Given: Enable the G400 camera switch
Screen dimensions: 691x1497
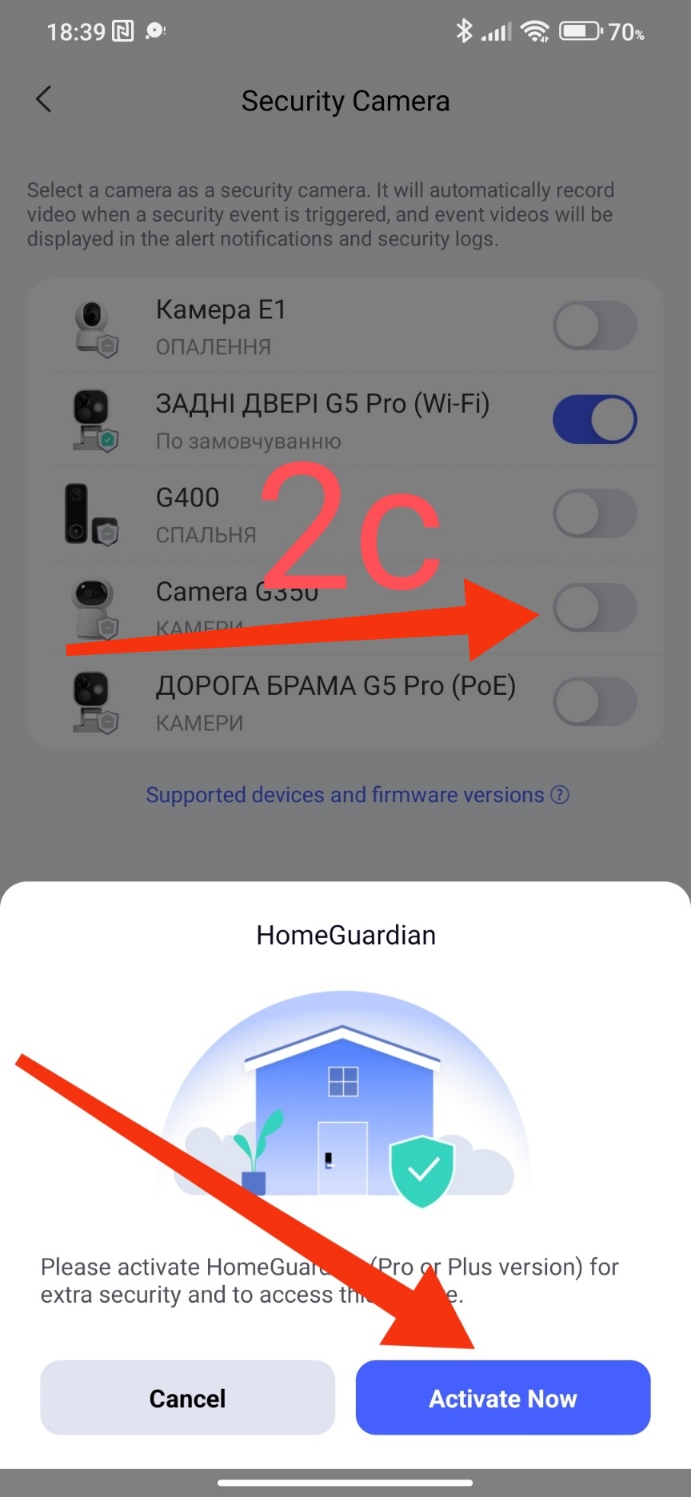Looking at the screenshot, I should (595, 514).
